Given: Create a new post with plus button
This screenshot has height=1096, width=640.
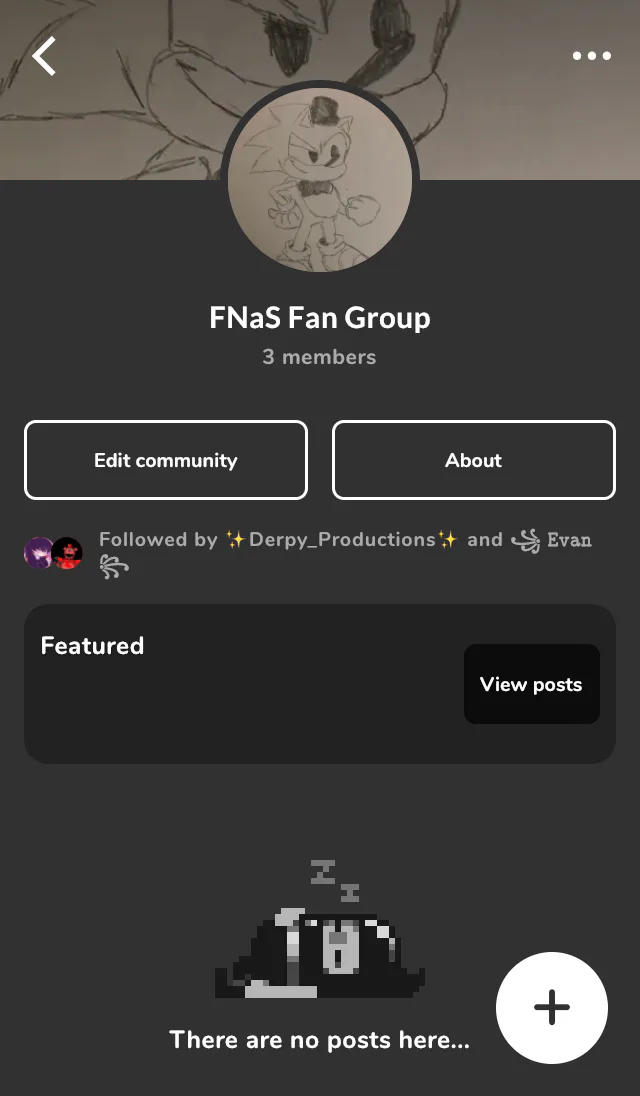Looking at the screenshot, I should pyautogui.click(x=552, y=1007).
